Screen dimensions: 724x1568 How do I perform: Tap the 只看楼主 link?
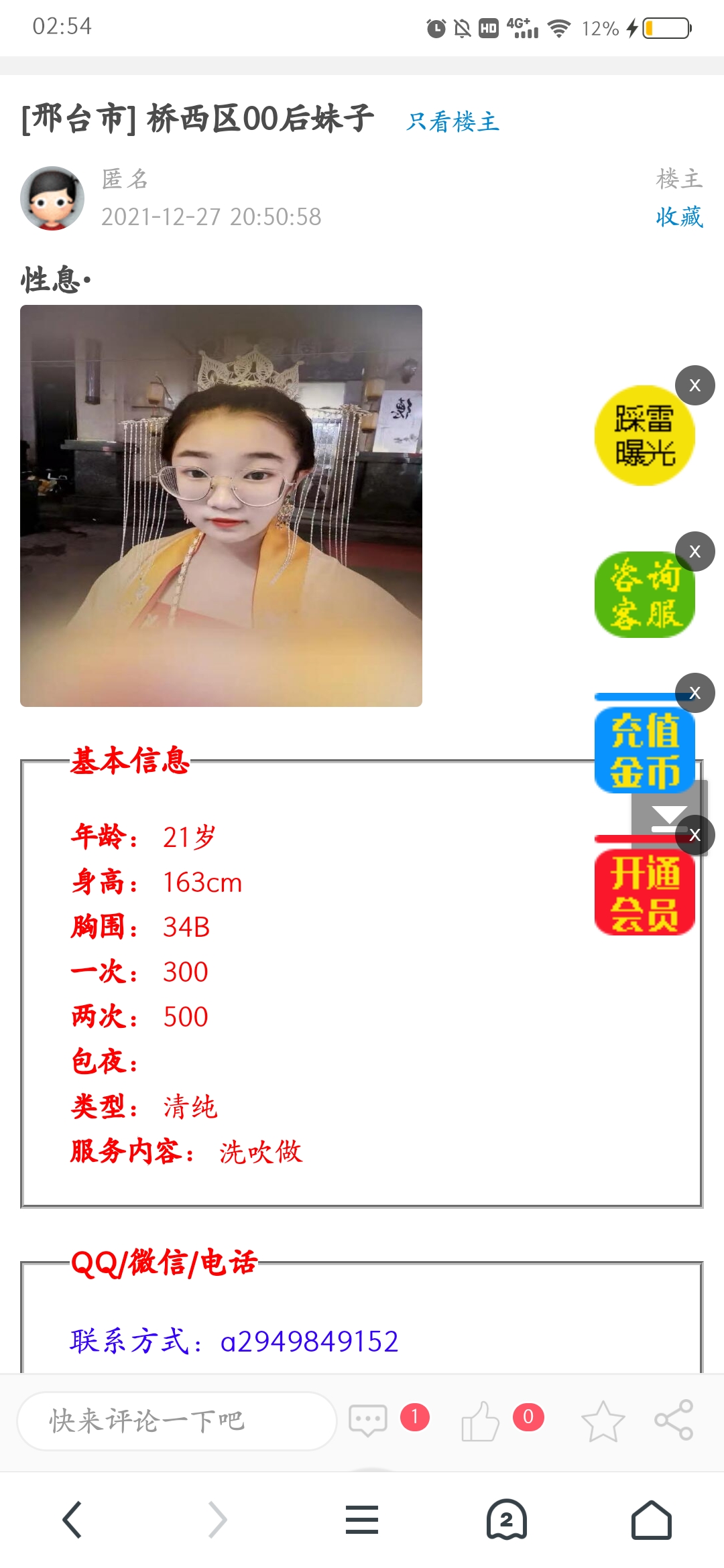[453, 121]
